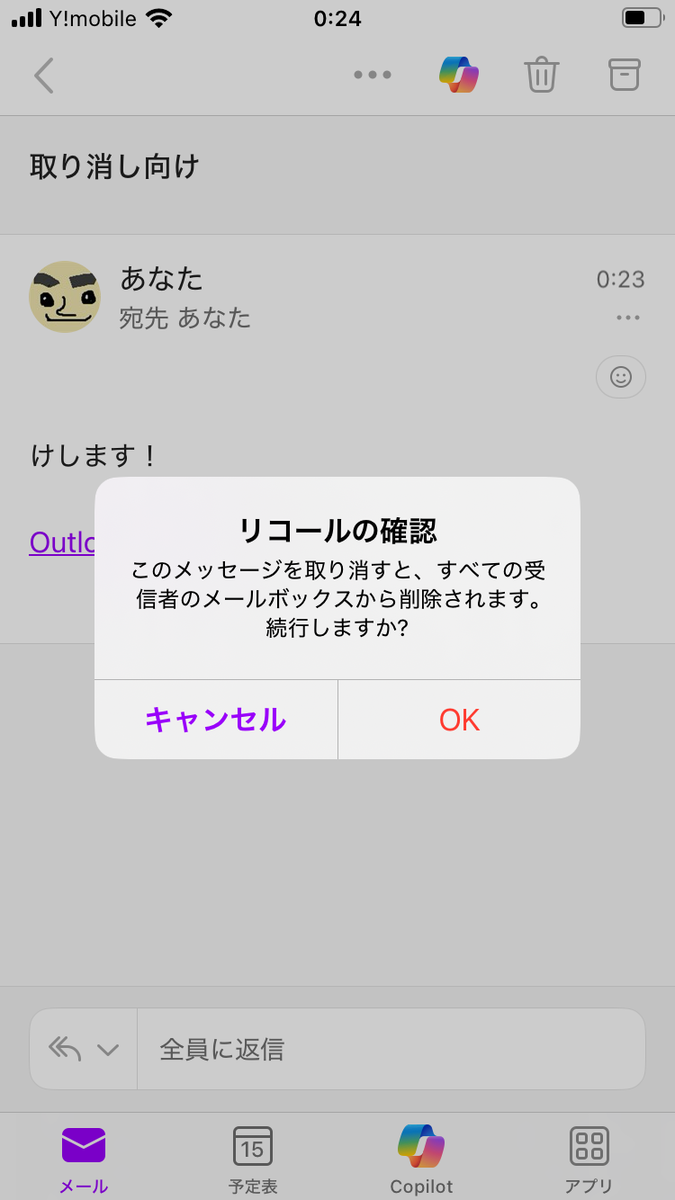Screen dimensions: 675x1200
Task: Tap the 全員に返信 reply field
Action: coord(390,1049)
